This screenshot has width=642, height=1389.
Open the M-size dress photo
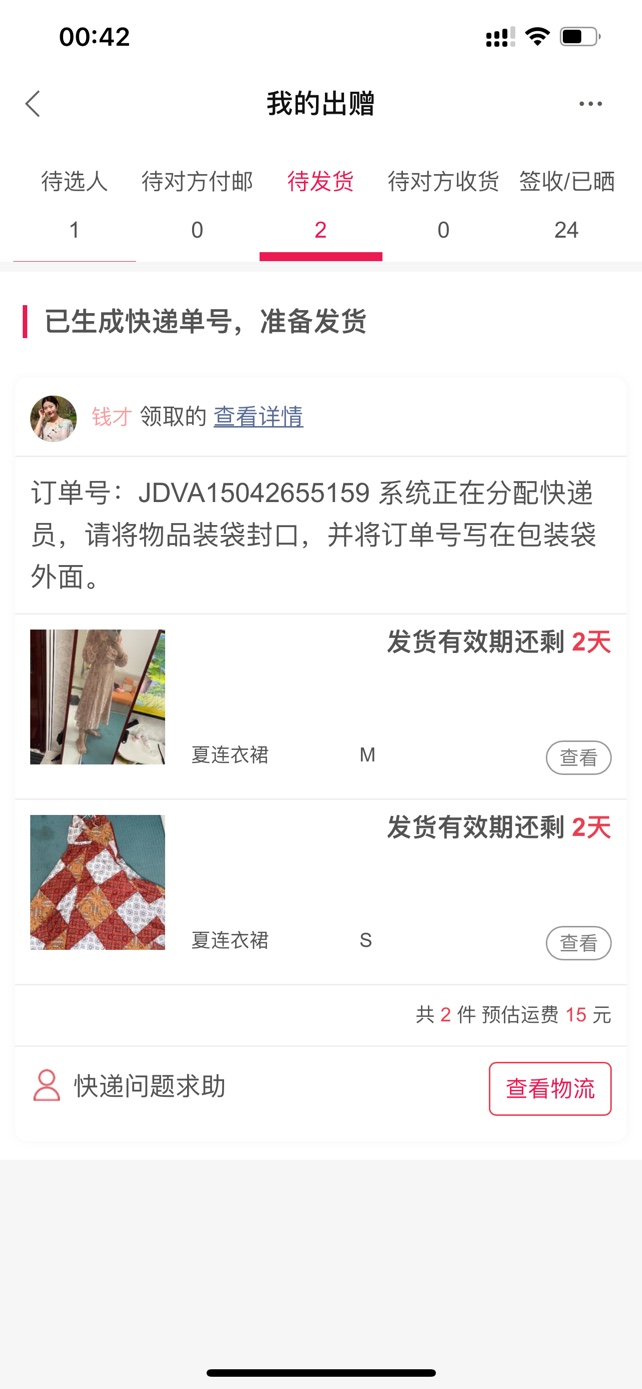(97, 697)
